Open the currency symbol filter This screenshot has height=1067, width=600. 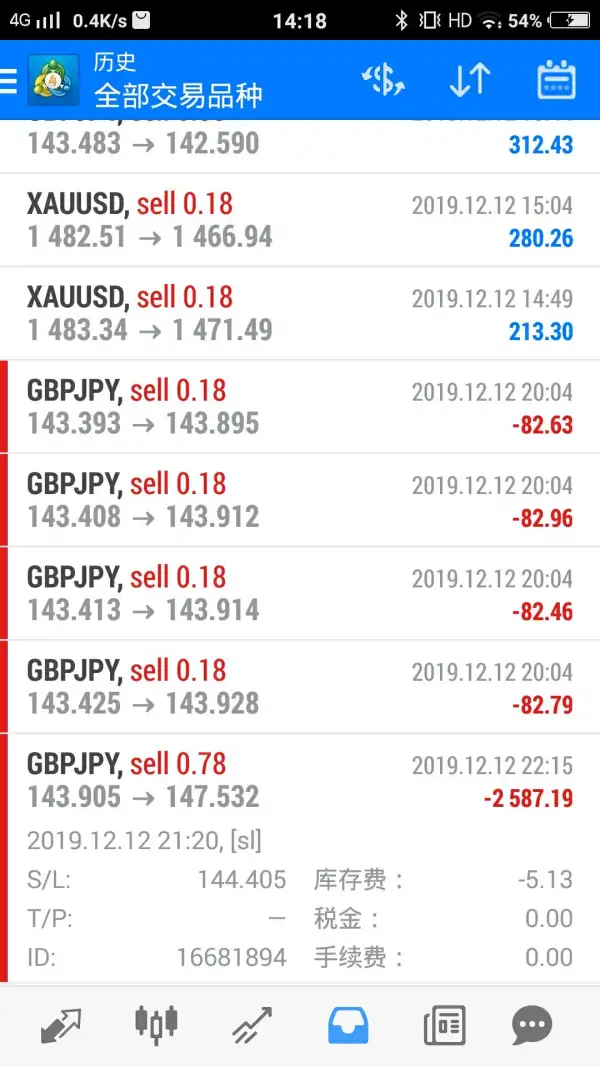point(383,81)
